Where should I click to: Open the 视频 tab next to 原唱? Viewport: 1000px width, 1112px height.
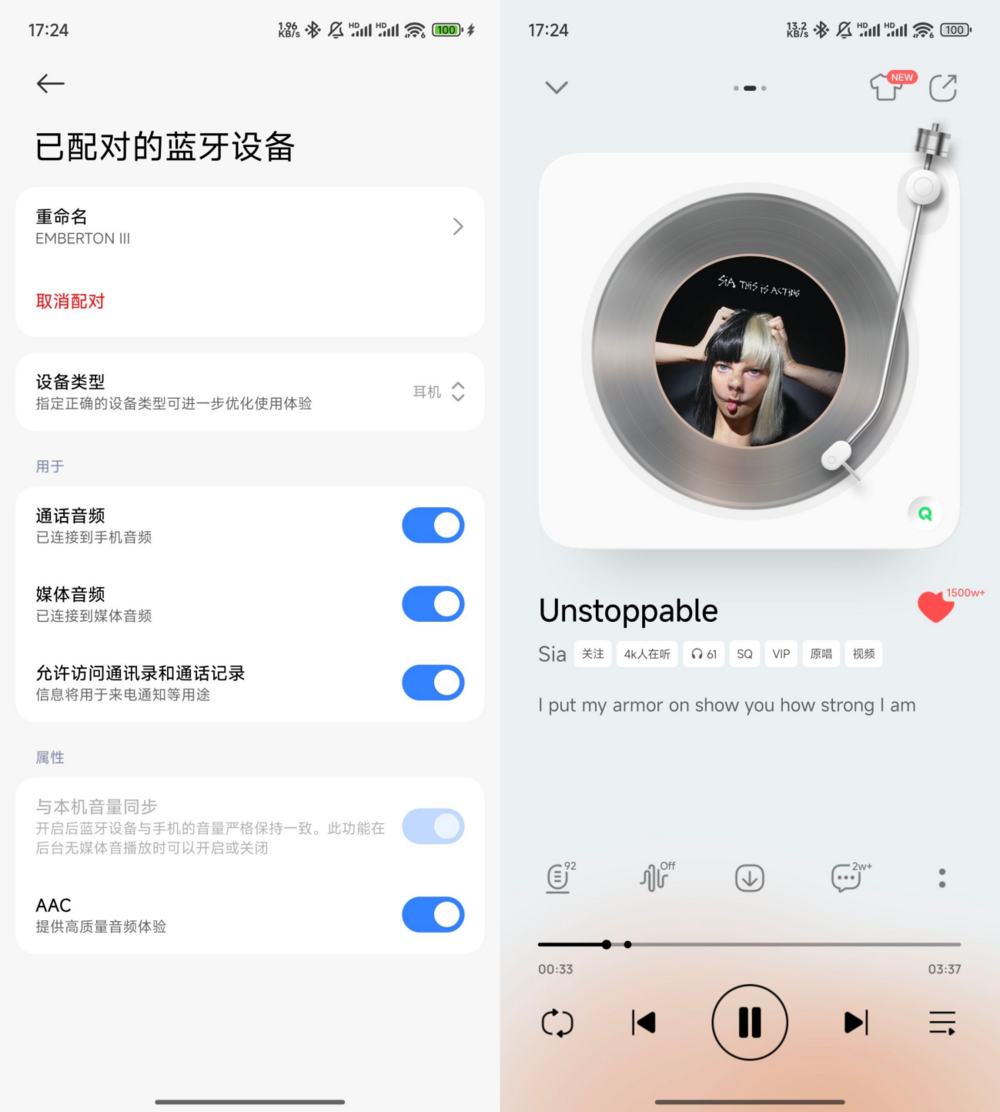point(863,653)
